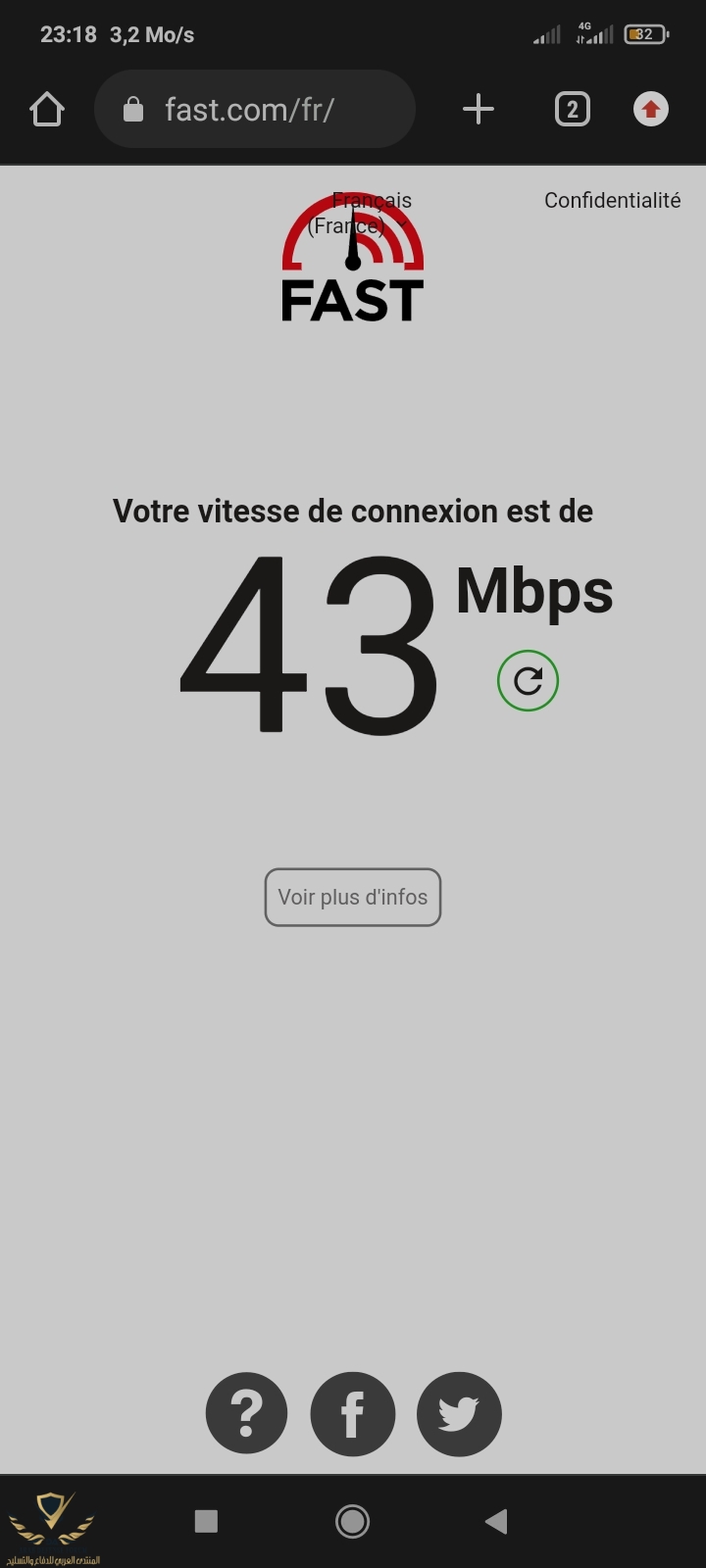This screenshot has width=706, height=1568.
Task: Go back with the system back button
Action: [x=496, y=1521]
